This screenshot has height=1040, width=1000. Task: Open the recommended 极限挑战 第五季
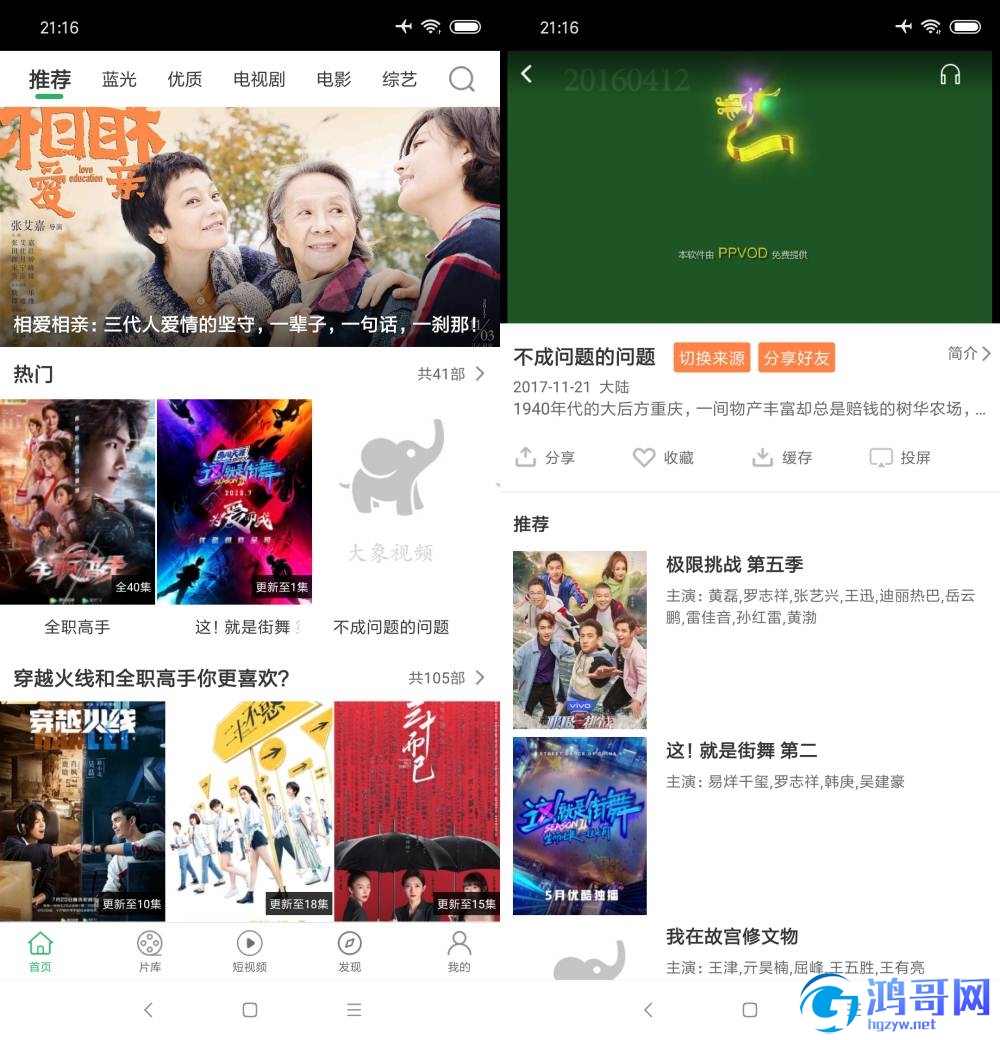click(x=735, y=564)
